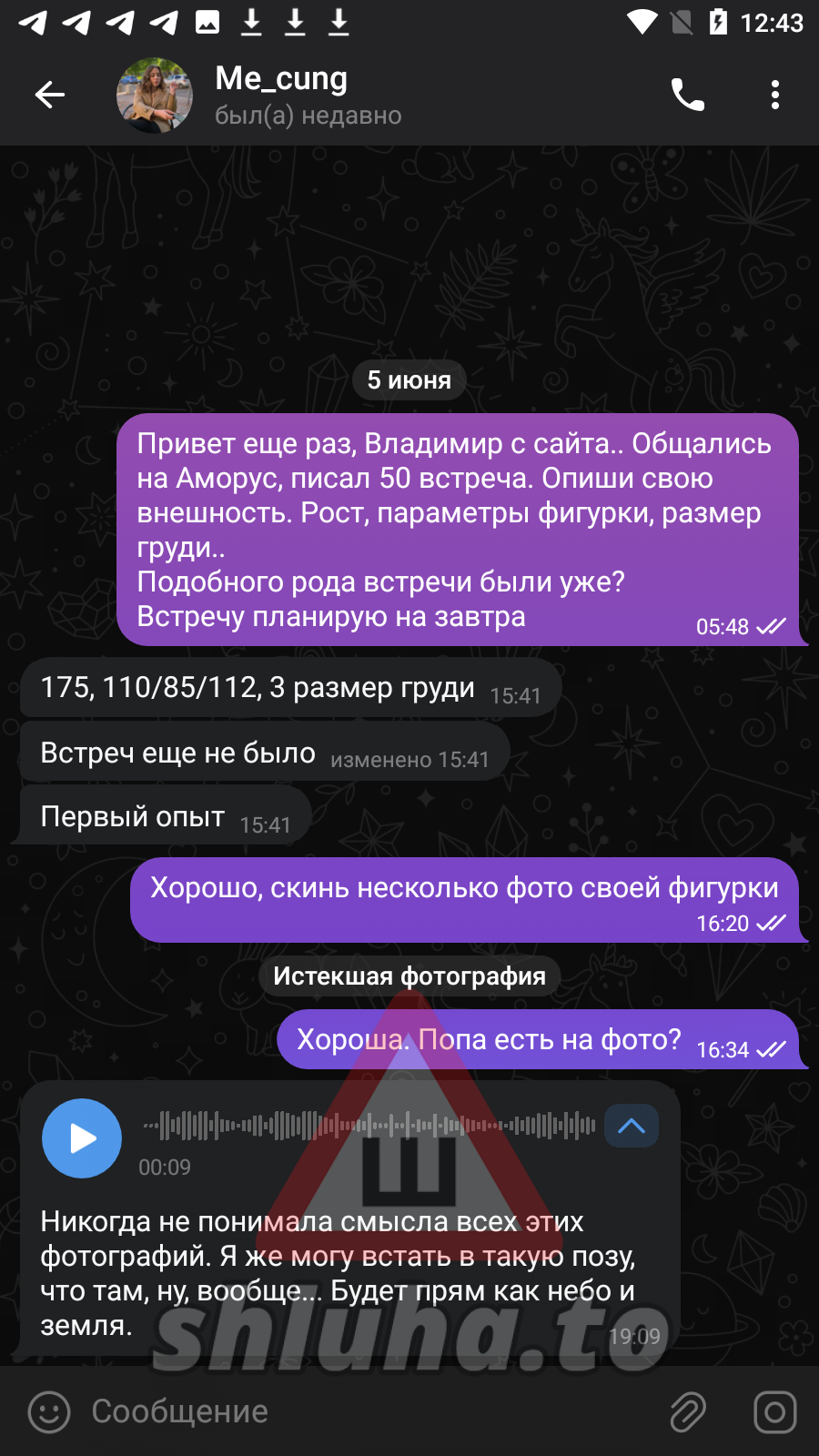Collapse the voice message transcript
The image size is (819, 1456).
coord(632,1127)
